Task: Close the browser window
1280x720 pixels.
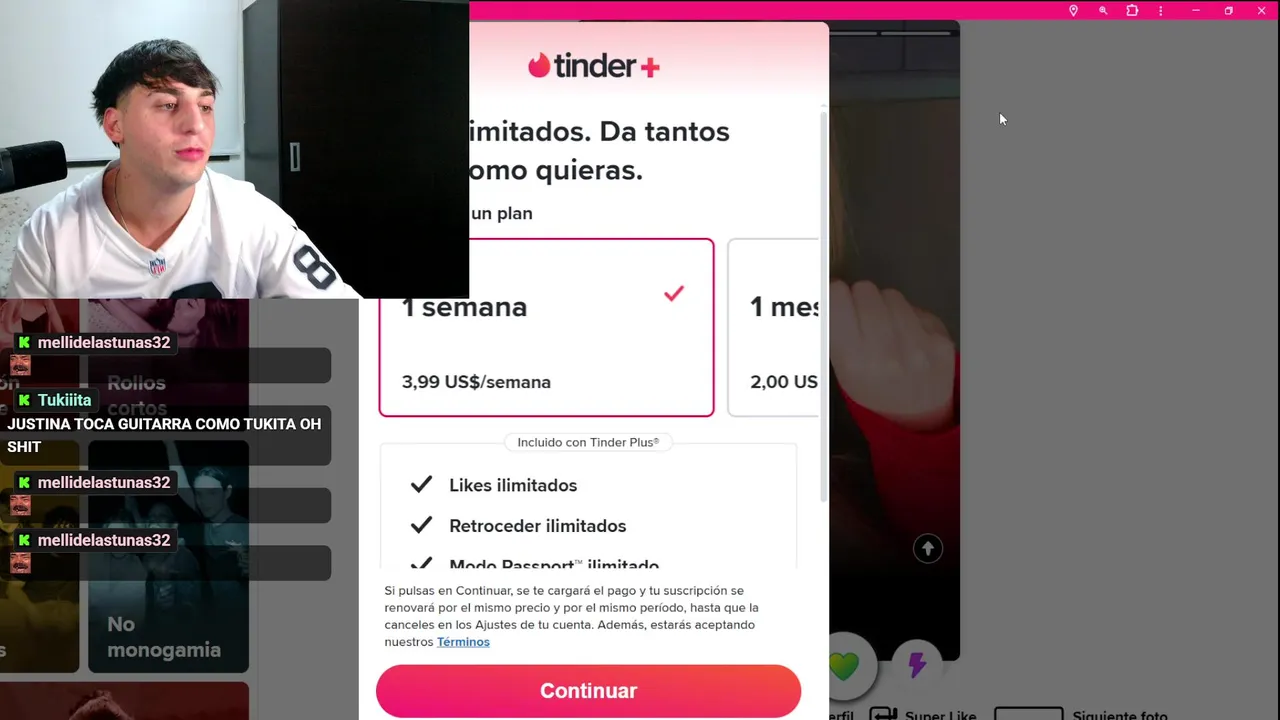Action: pyautogui.click(x=1261, y=10)
